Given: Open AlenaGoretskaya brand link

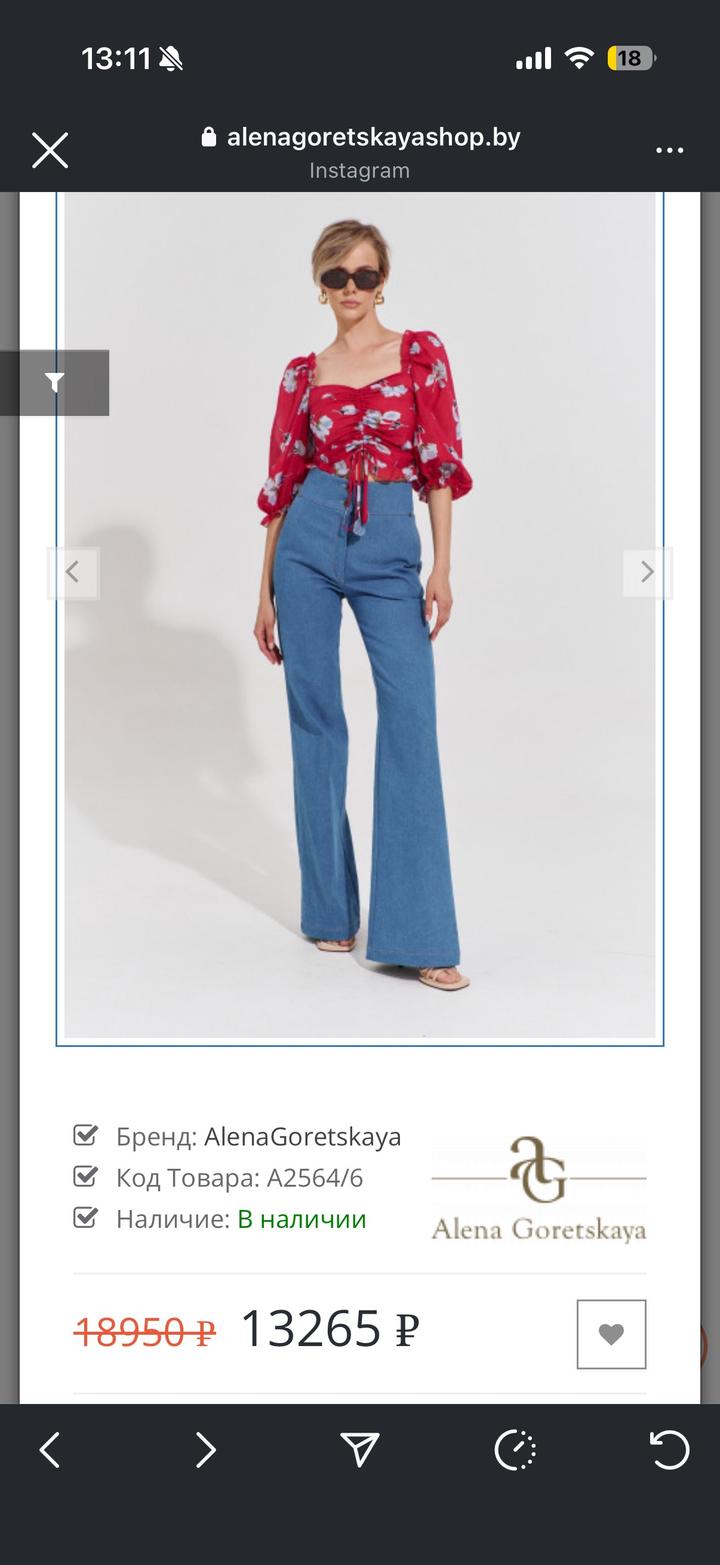Looking at the screenshot, I should coord(302,1137).
